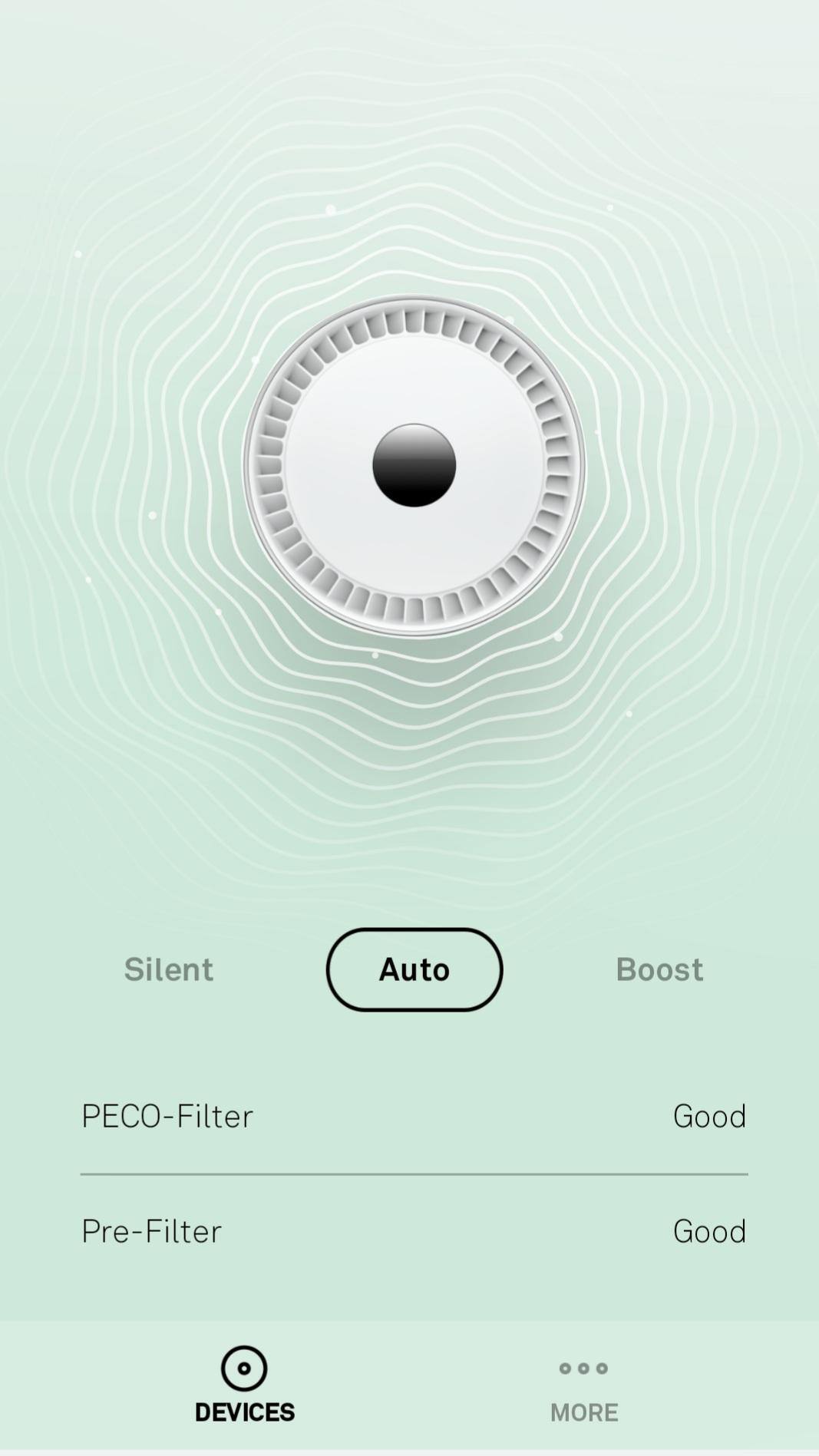Switch the purifier to Silent mode
The height and width of the screenshot is (1456, 819).
(169, 969)
